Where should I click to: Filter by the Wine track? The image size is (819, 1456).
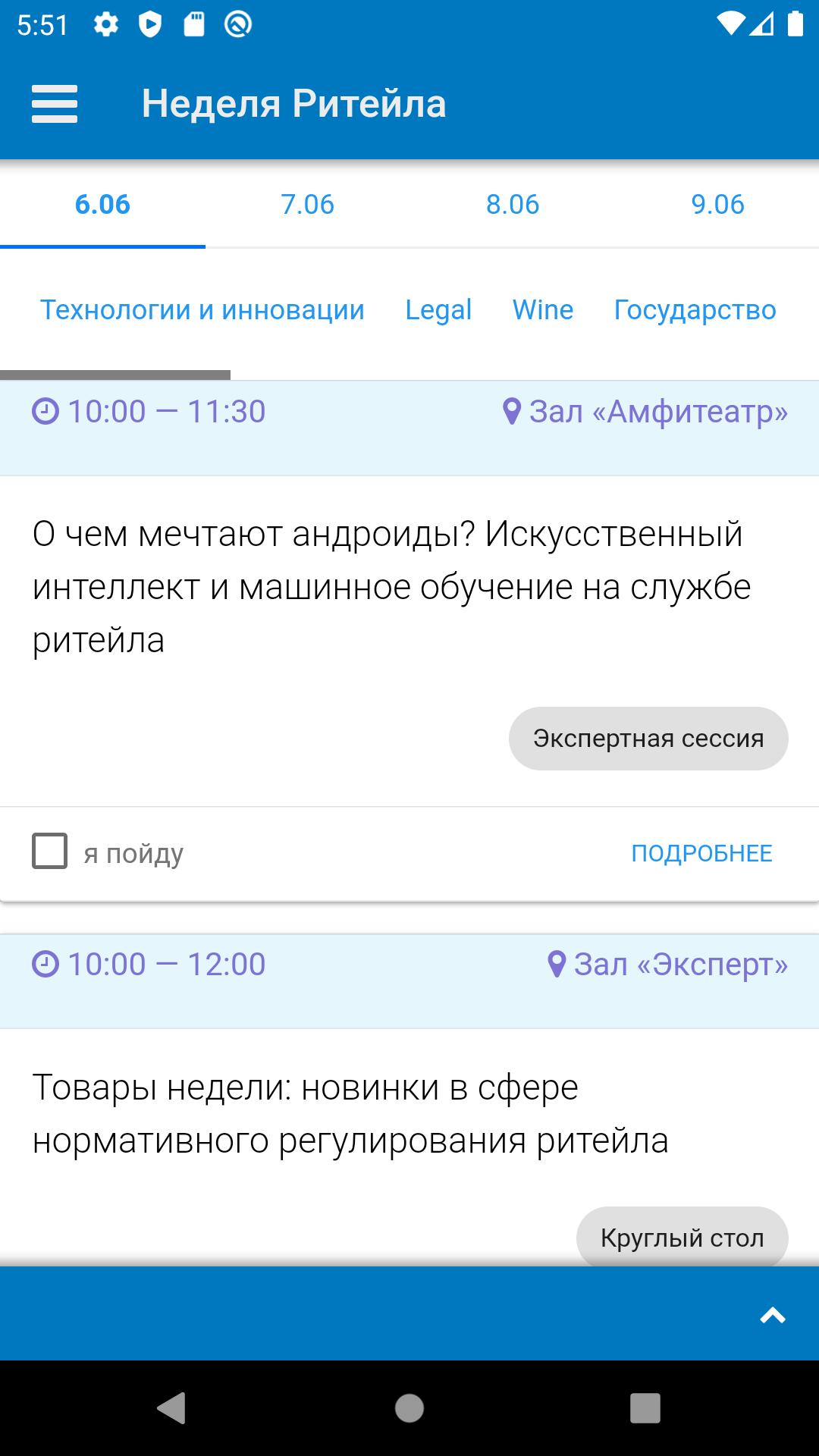(x=543, y=309)
